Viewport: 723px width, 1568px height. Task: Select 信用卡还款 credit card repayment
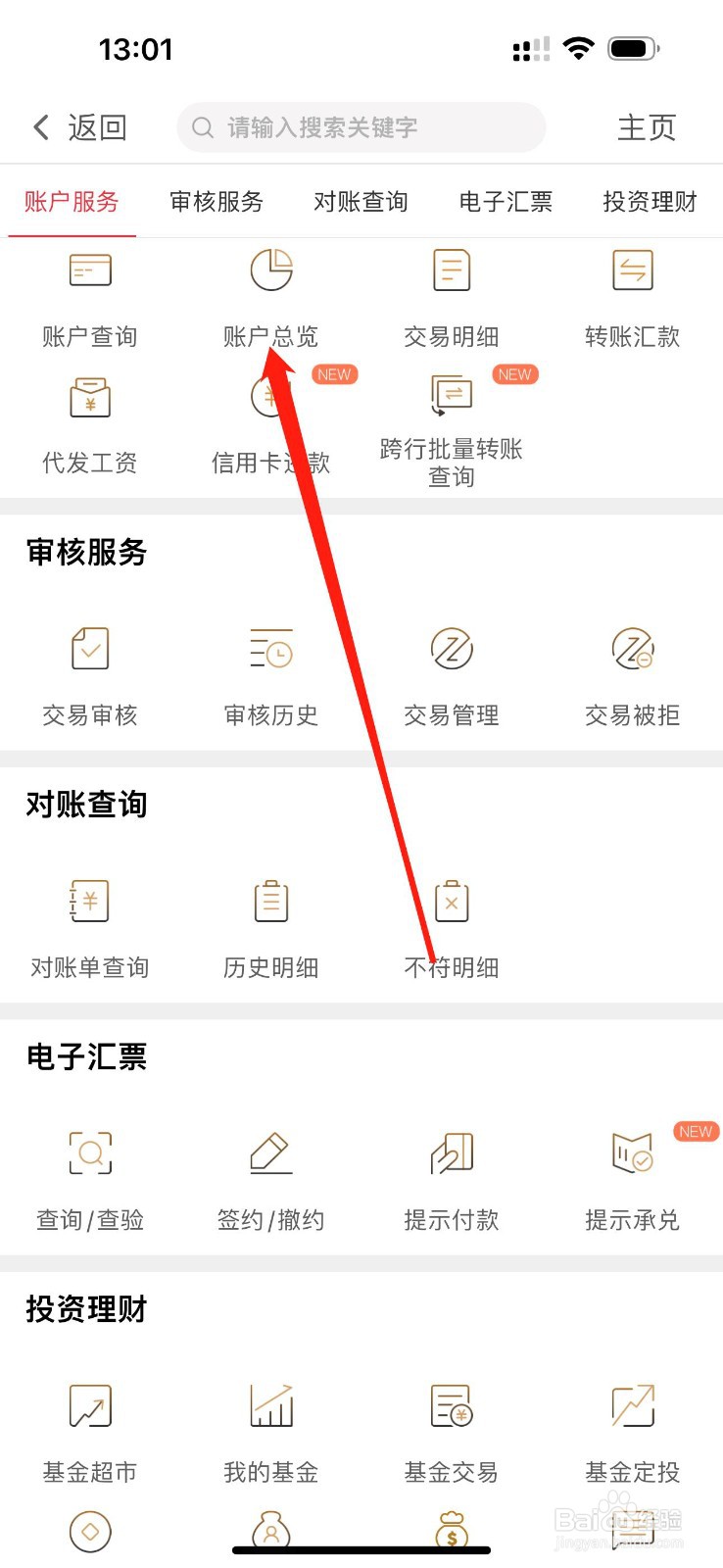pyautogui.click(x=270, y=421)
